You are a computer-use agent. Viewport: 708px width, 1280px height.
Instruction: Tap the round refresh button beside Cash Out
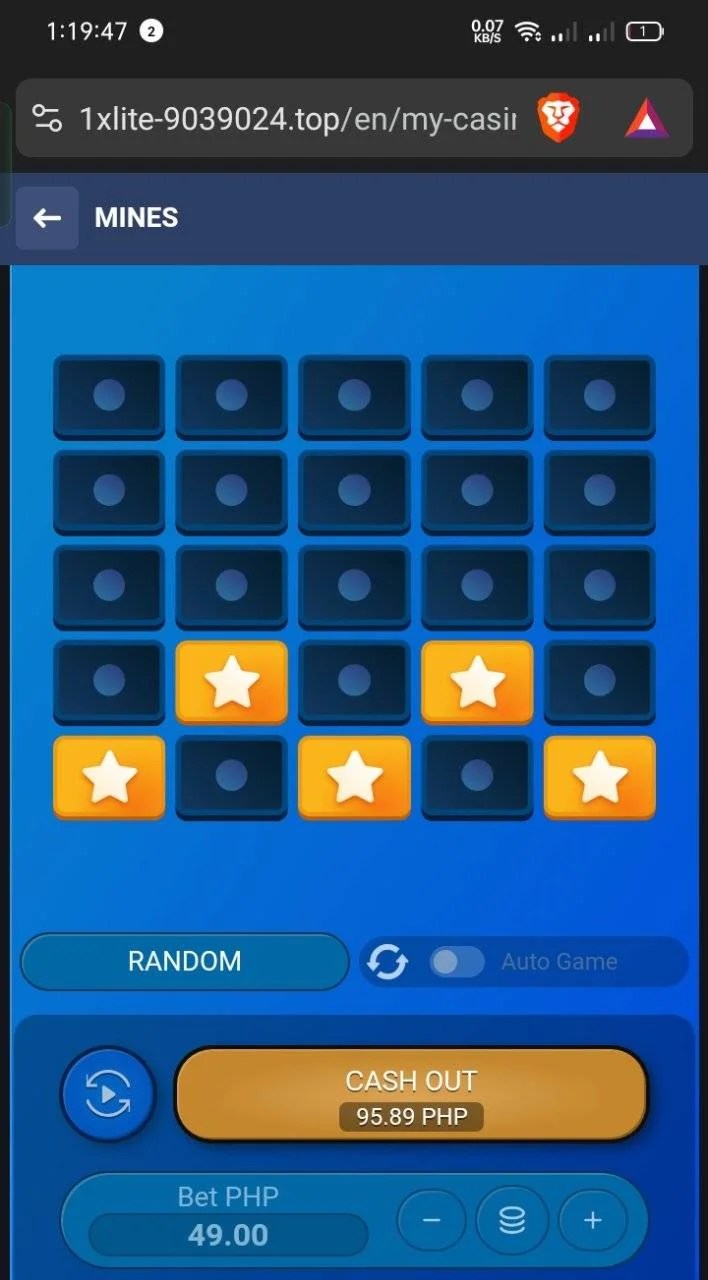[108, 1095]
